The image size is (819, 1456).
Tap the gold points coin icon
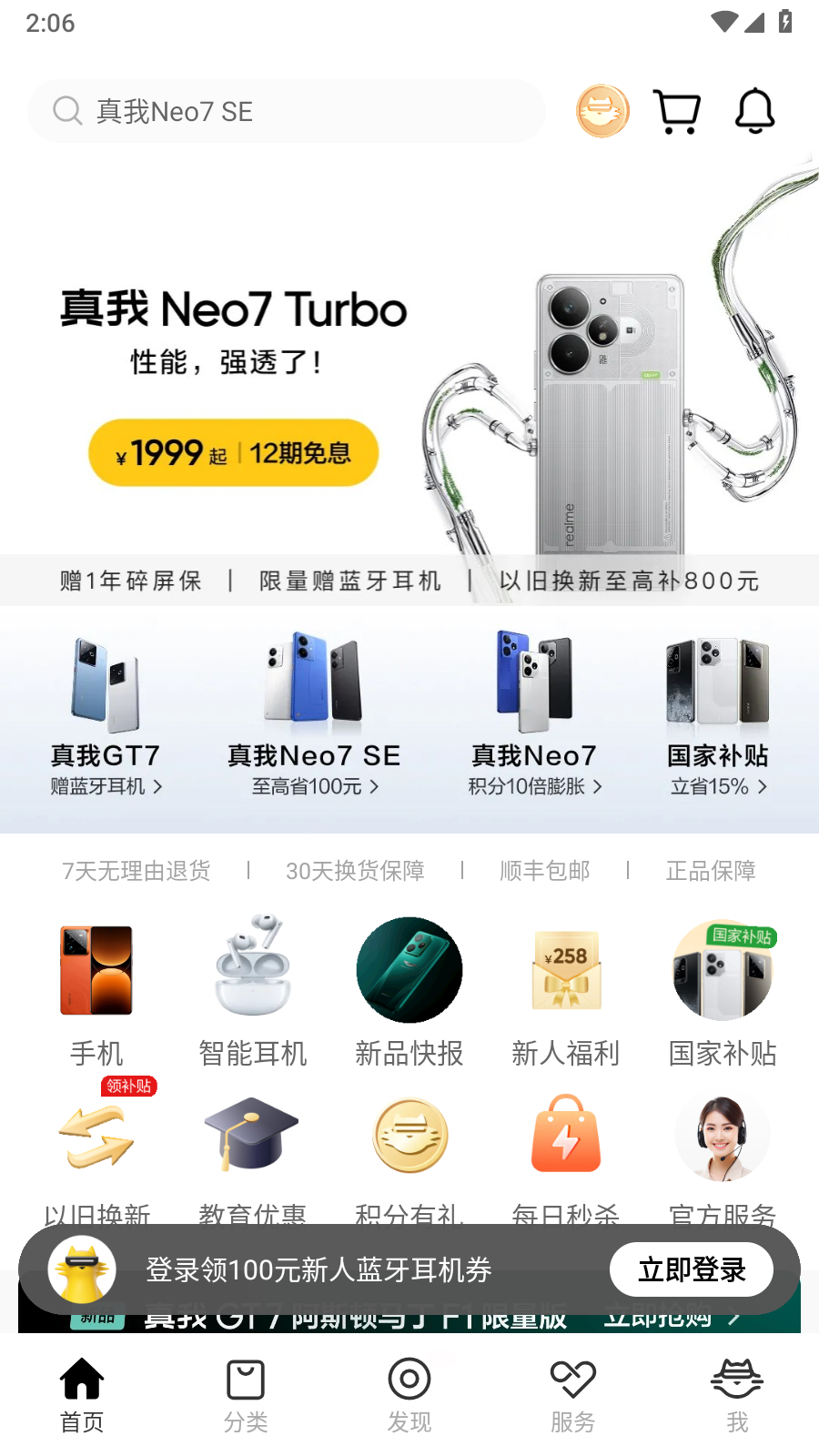pyautogui.click(x=602, y=111)
